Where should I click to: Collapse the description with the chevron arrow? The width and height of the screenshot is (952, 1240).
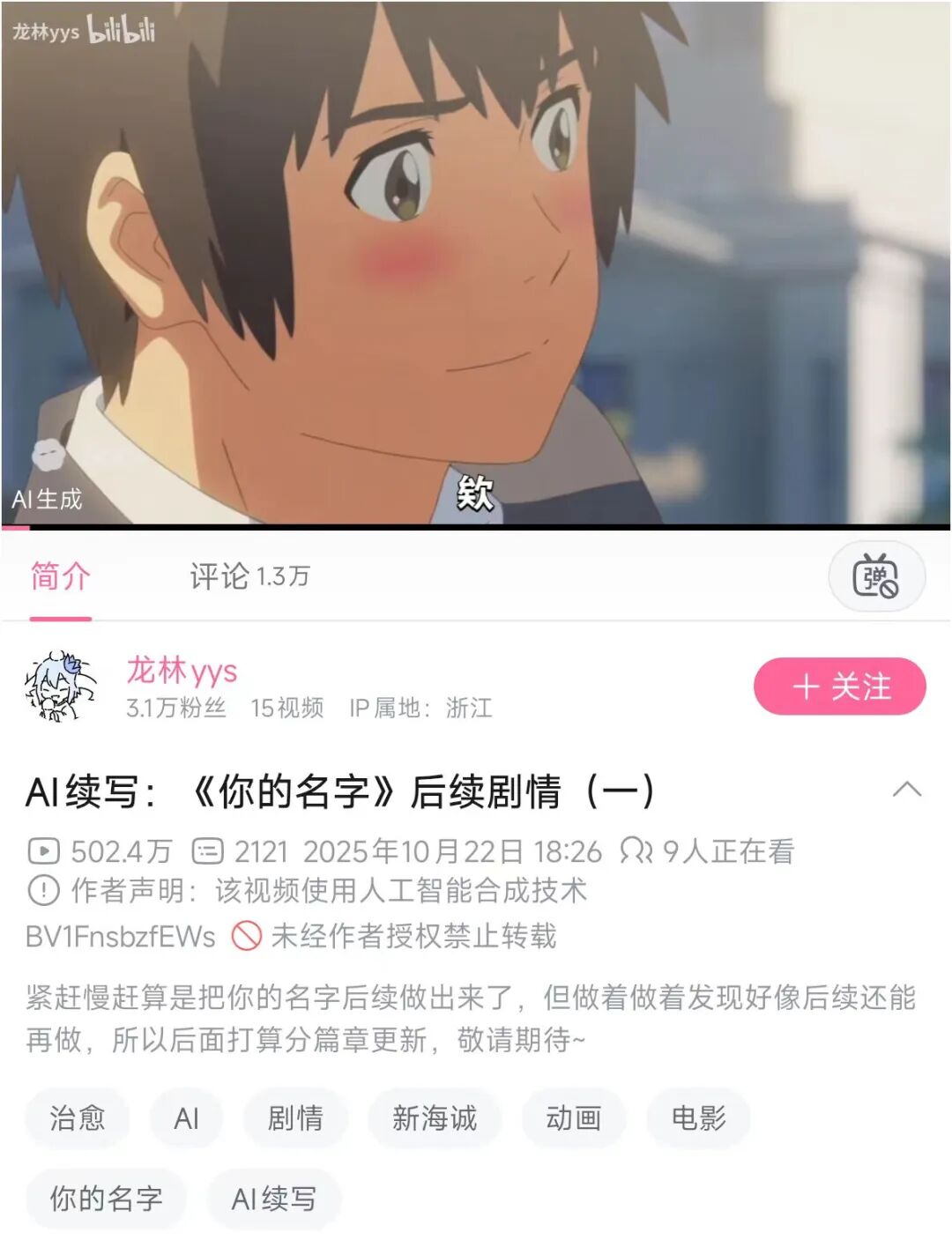pos(904,791)
